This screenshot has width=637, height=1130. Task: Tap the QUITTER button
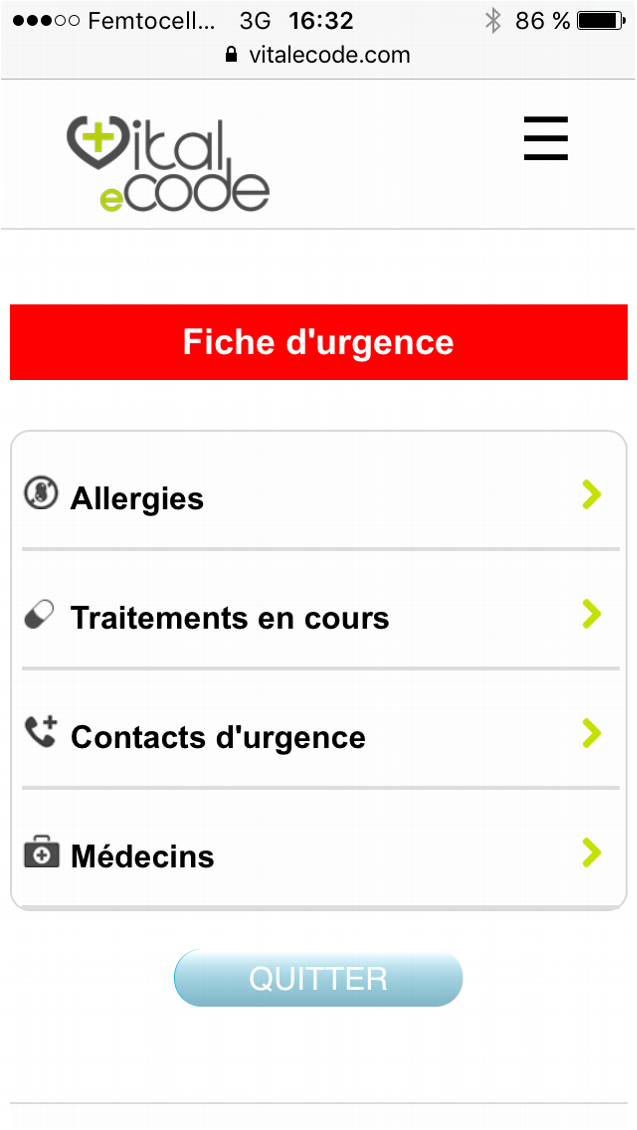[318, 978]
